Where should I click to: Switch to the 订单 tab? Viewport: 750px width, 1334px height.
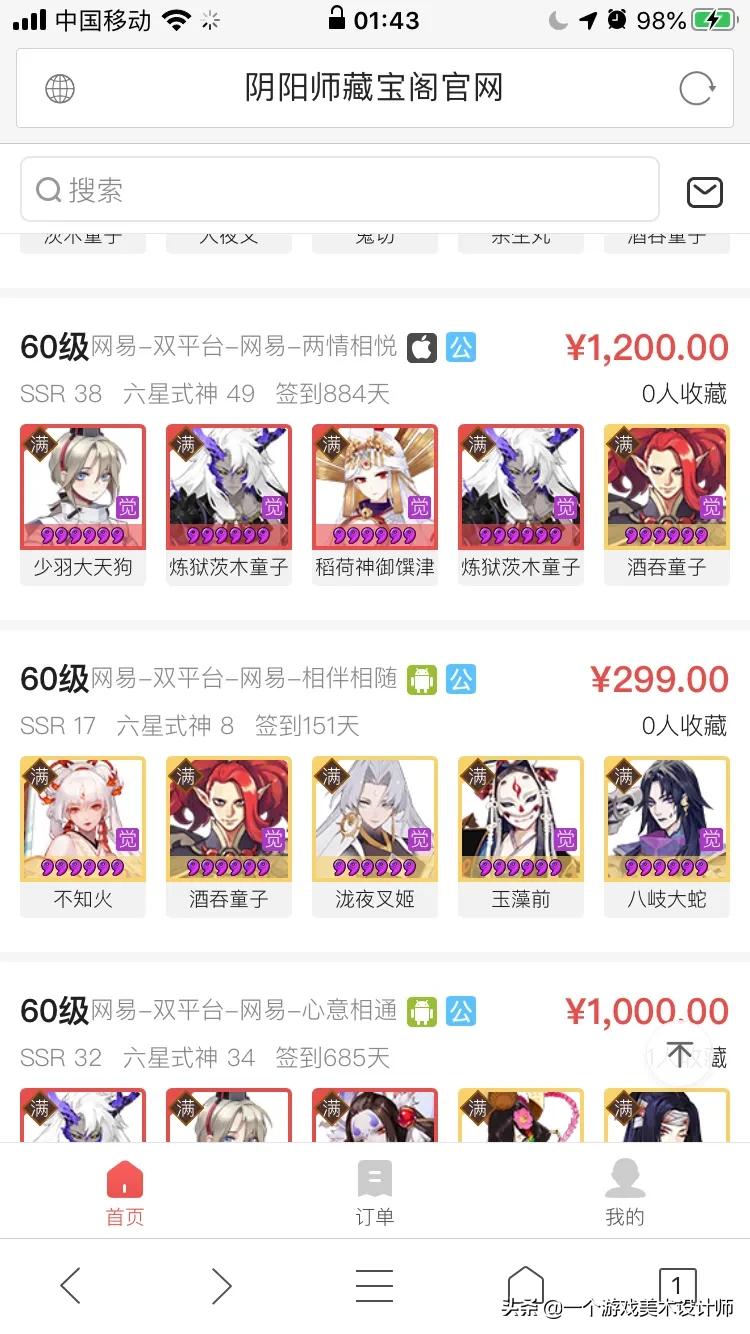click(x=375, y=1192)
